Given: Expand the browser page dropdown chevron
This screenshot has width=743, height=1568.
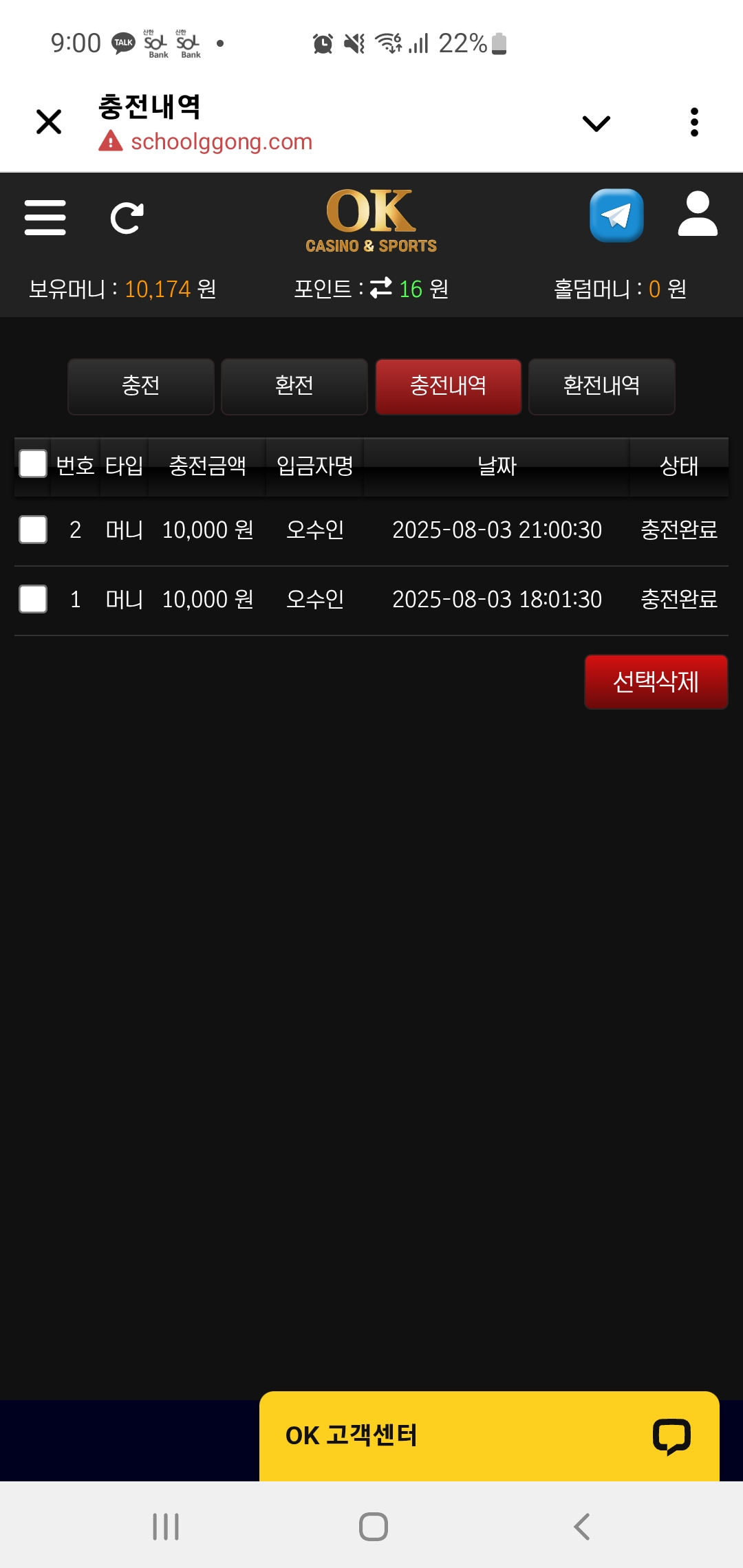Looking at the screenshot, I should point(596,123).
